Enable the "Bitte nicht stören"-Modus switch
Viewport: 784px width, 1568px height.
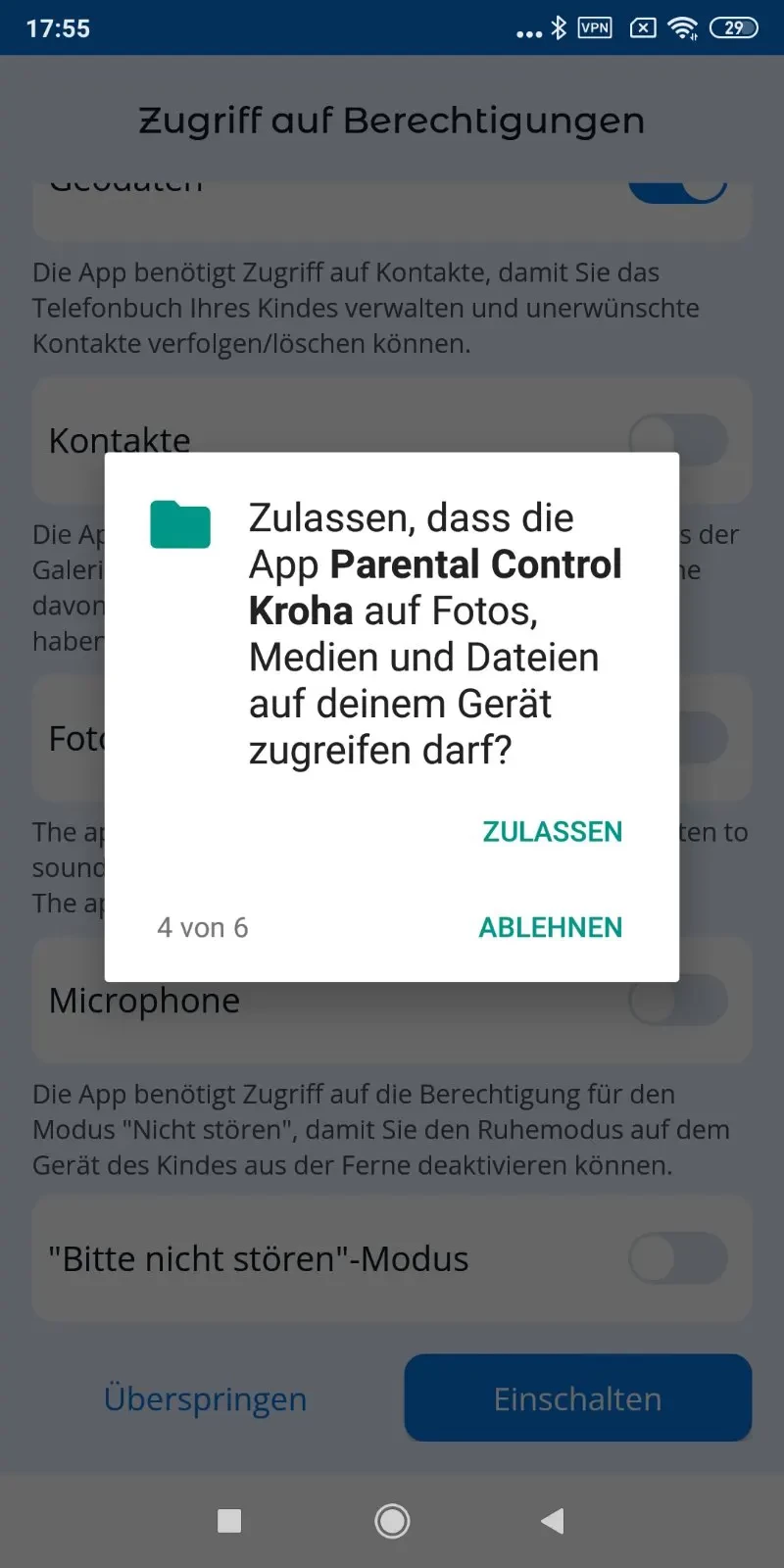point(677,1258)
